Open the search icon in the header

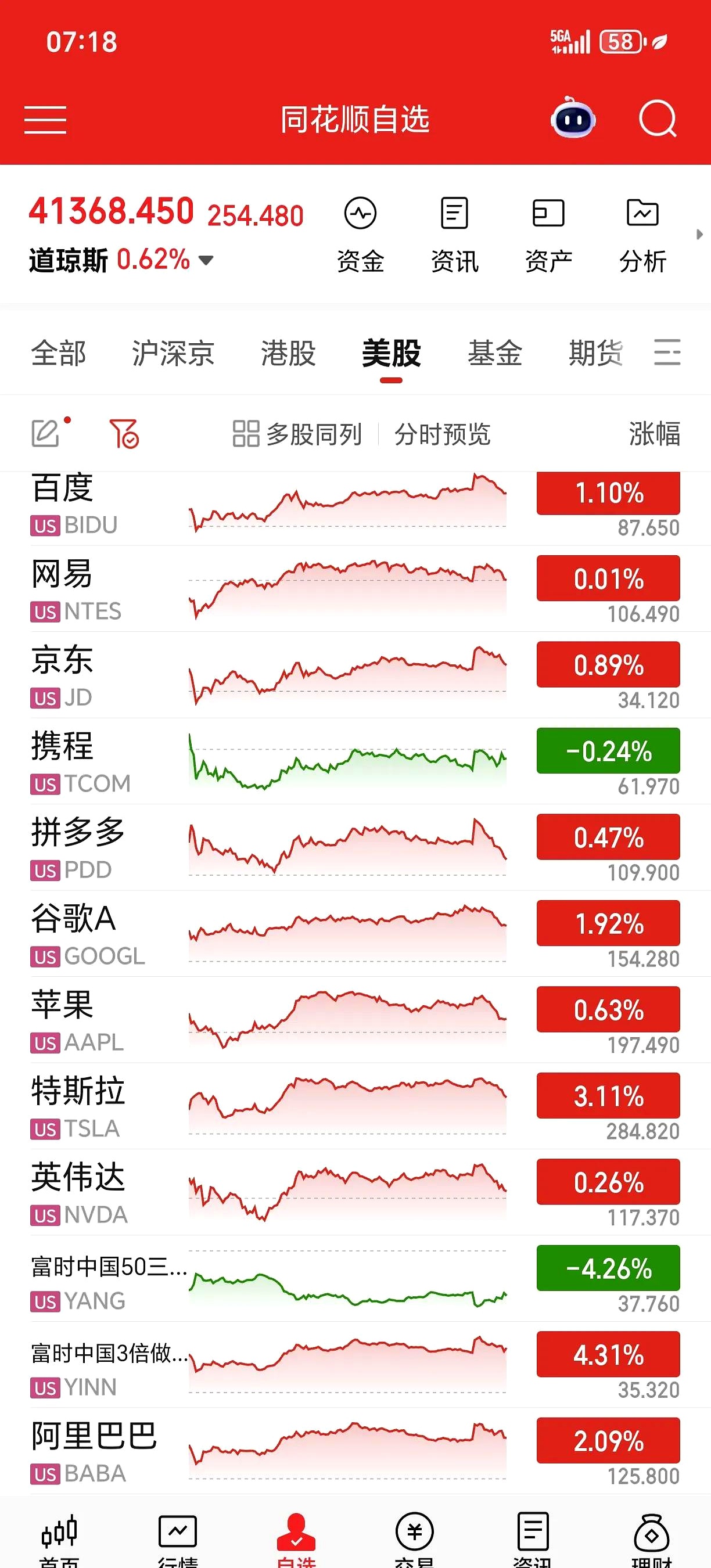tap(657, 119)
